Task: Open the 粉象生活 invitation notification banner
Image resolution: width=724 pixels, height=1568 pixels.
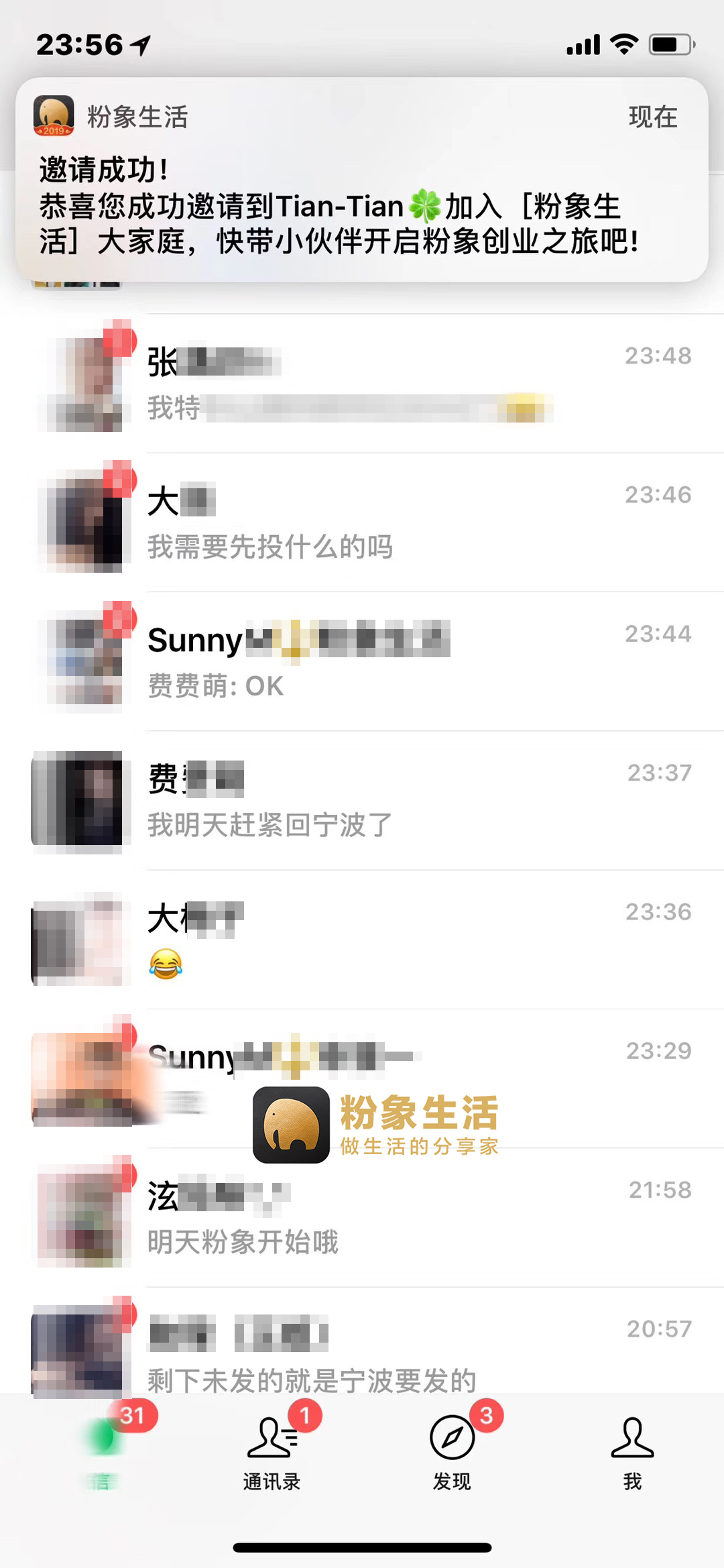Action: point(362,180)
